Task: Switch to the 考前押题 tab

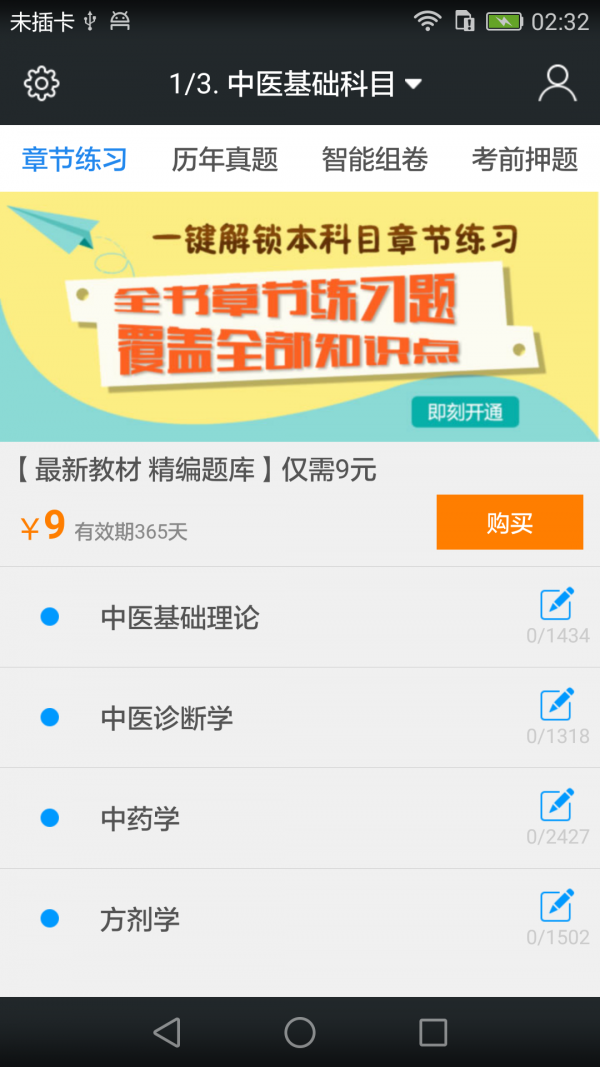Action: point(525,159)
